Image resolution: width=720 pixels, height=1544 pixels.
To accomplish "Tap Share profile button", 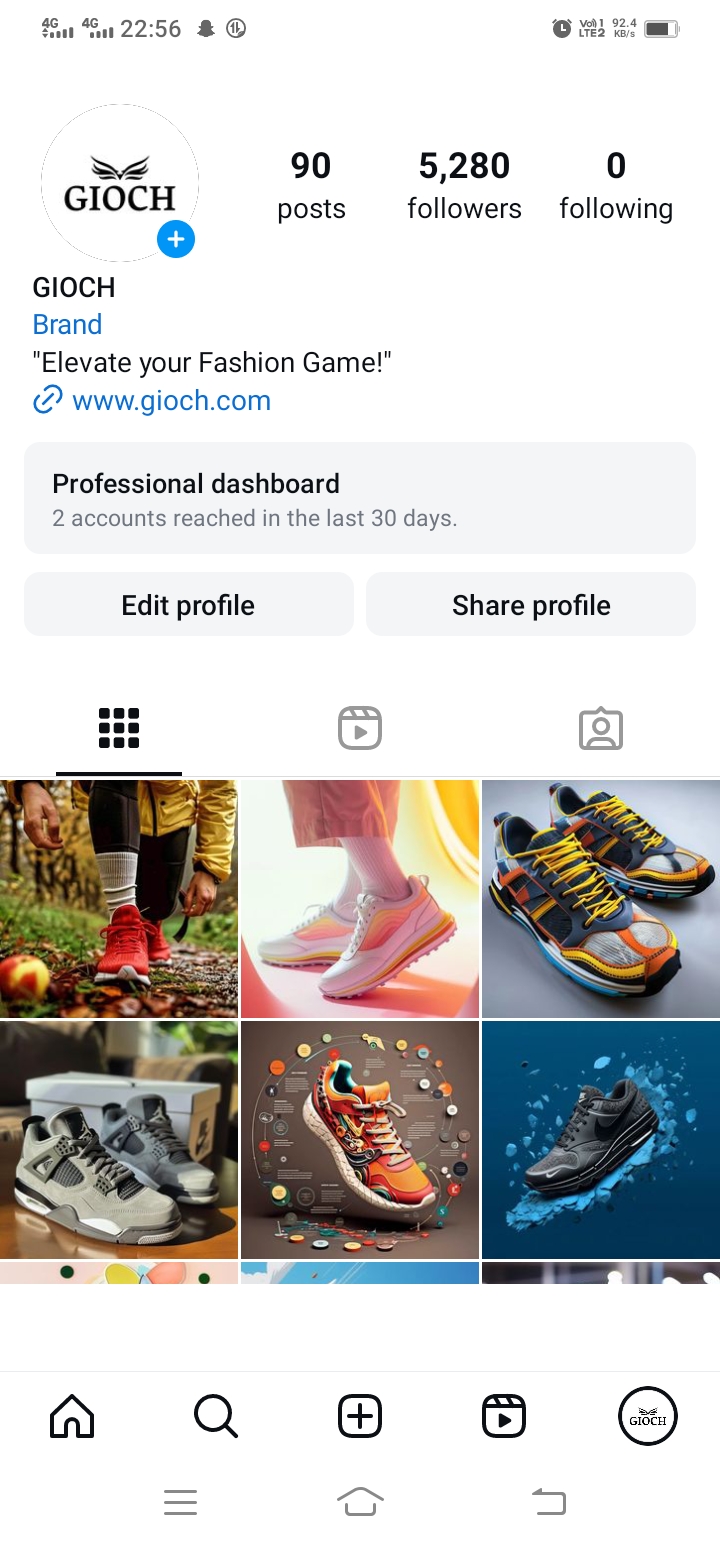I will pos(531,605).
